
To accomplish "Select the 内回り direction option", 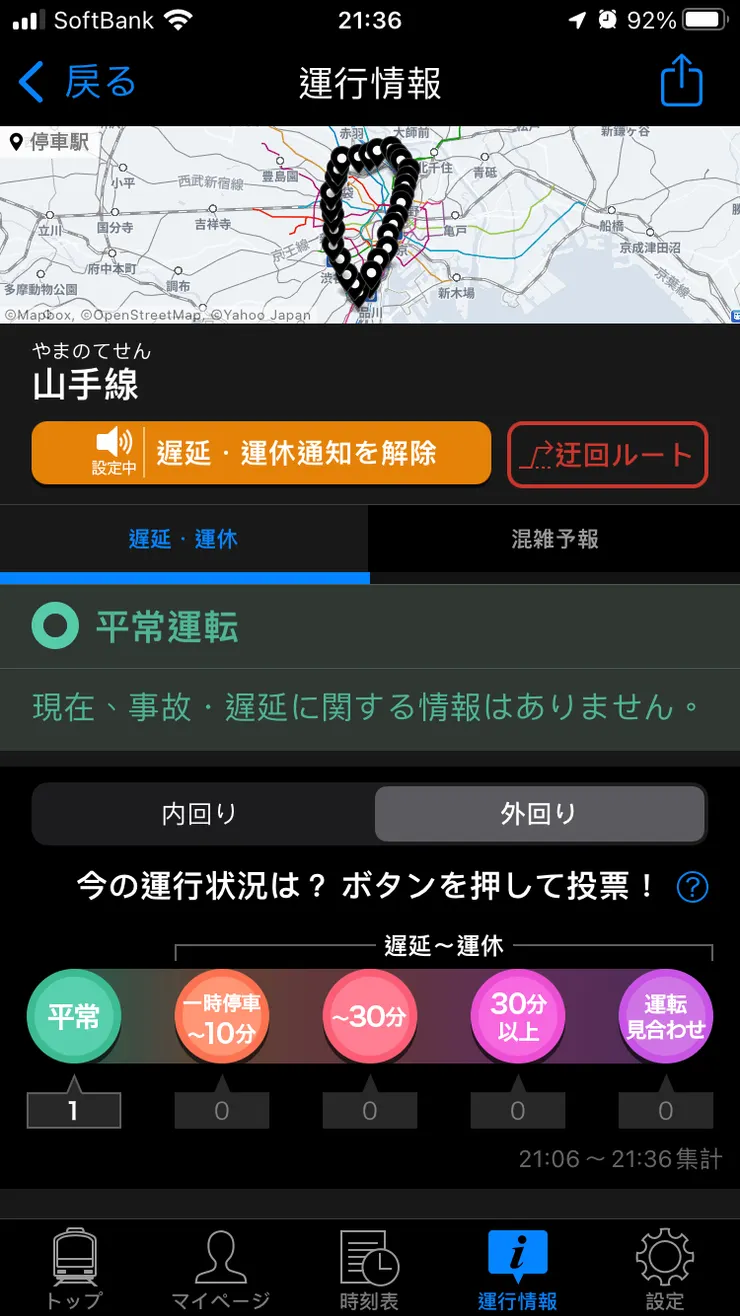I will 200,814.
